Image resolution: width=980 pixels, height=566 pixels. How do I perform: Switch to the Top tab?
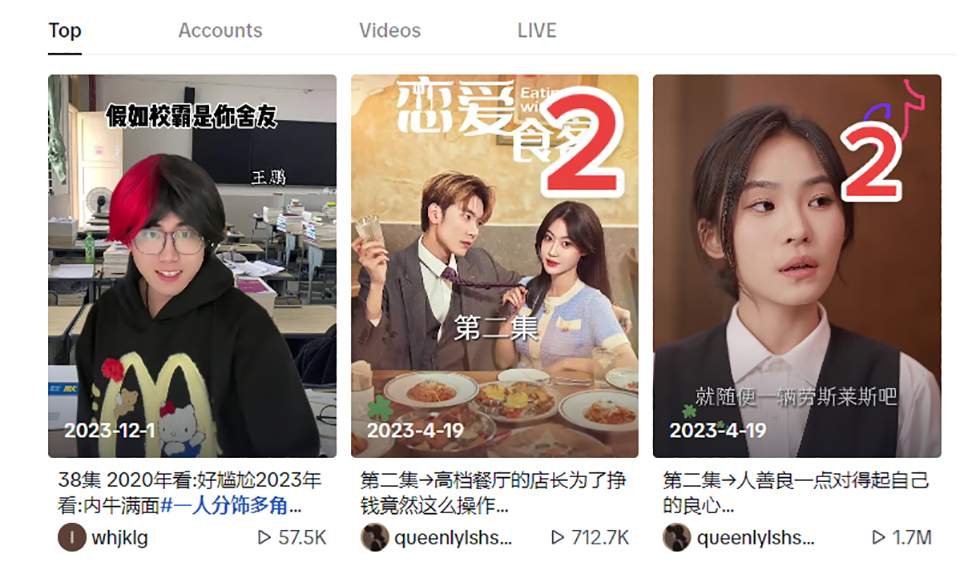point(65,30)
